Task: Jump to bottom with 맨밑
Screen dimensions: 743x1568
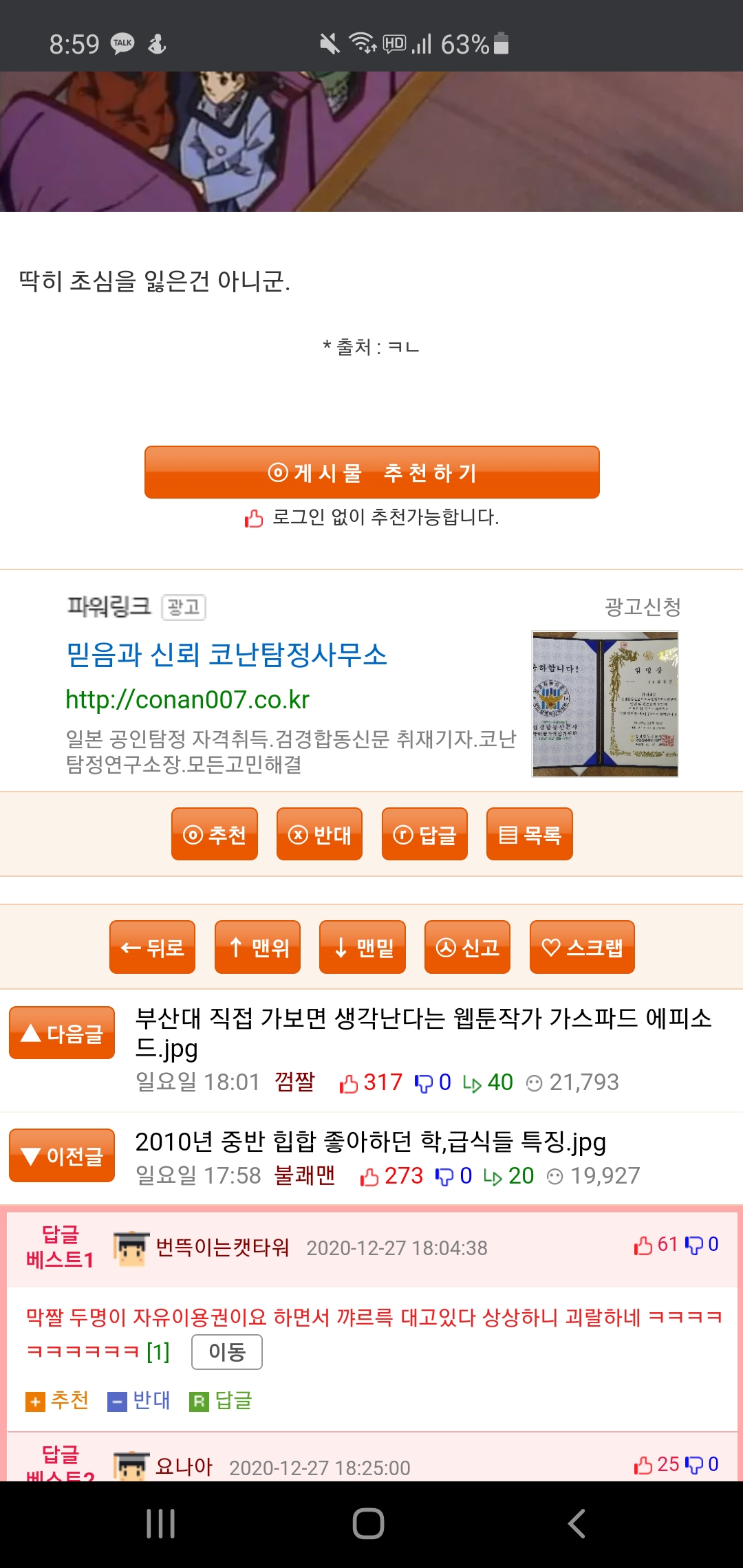Action: [363, 947]
